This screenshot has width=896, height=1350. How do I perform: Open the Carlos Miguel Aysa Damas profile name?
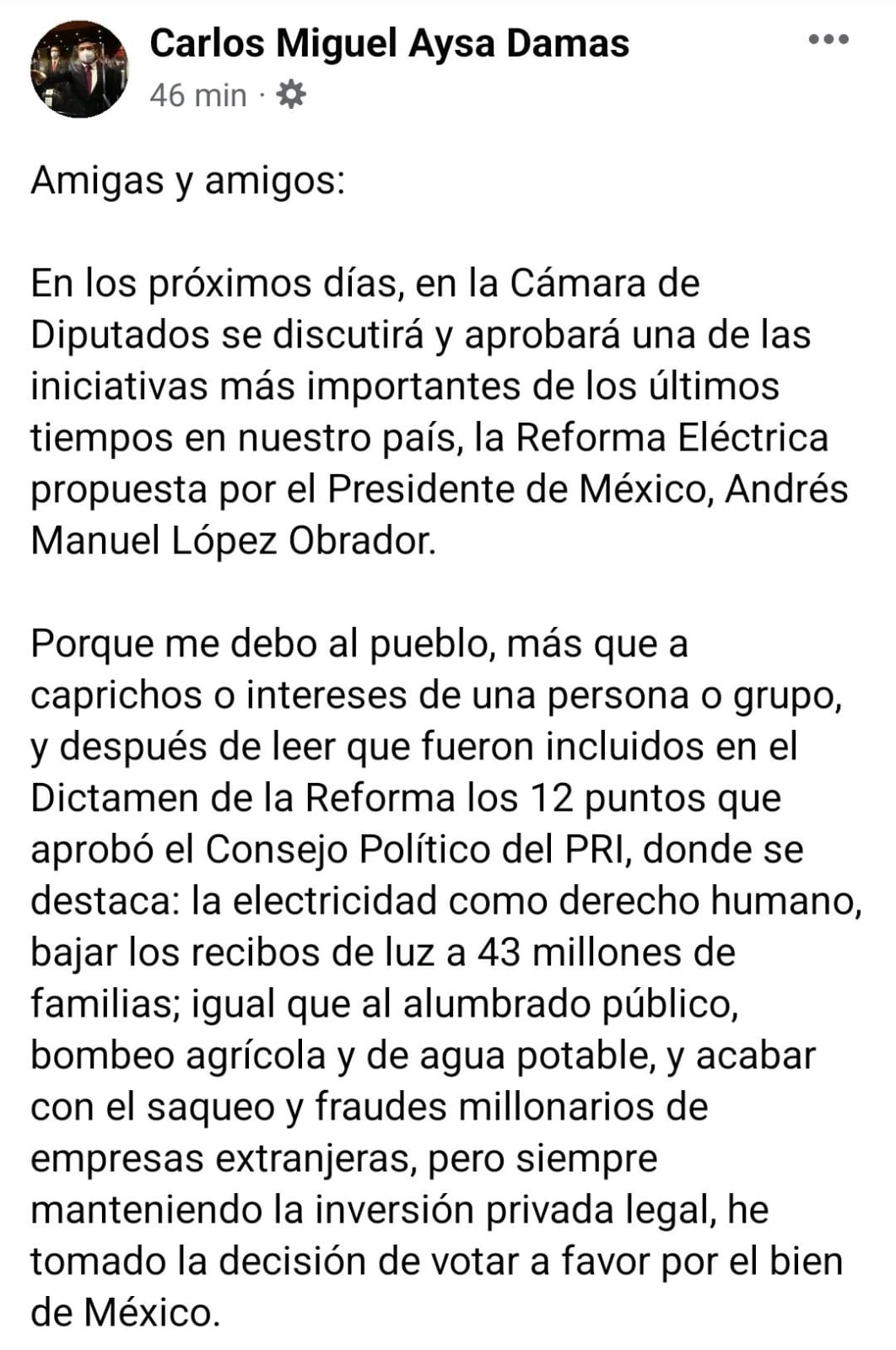point(389,43)
